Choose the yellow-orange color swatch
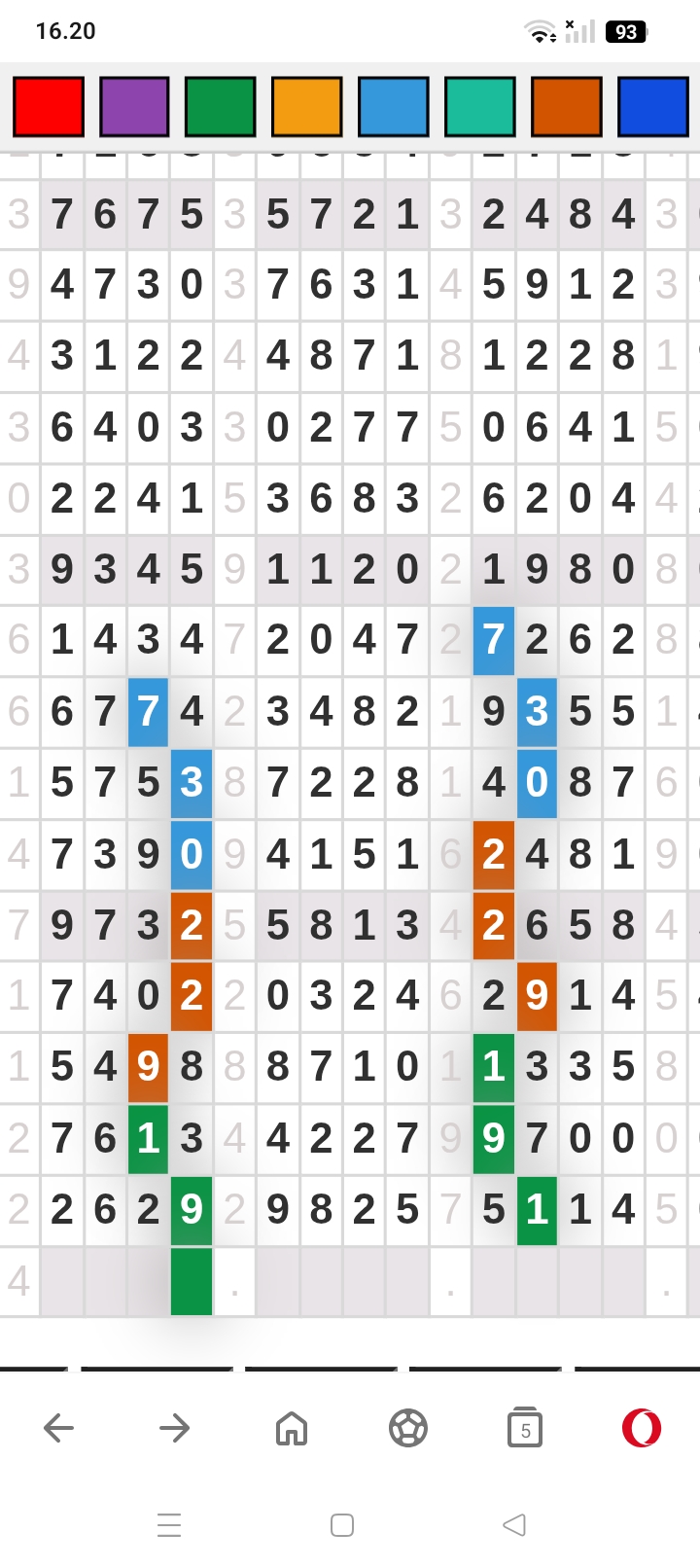The width and height of the screenshot is (700, 1568). 307,107
